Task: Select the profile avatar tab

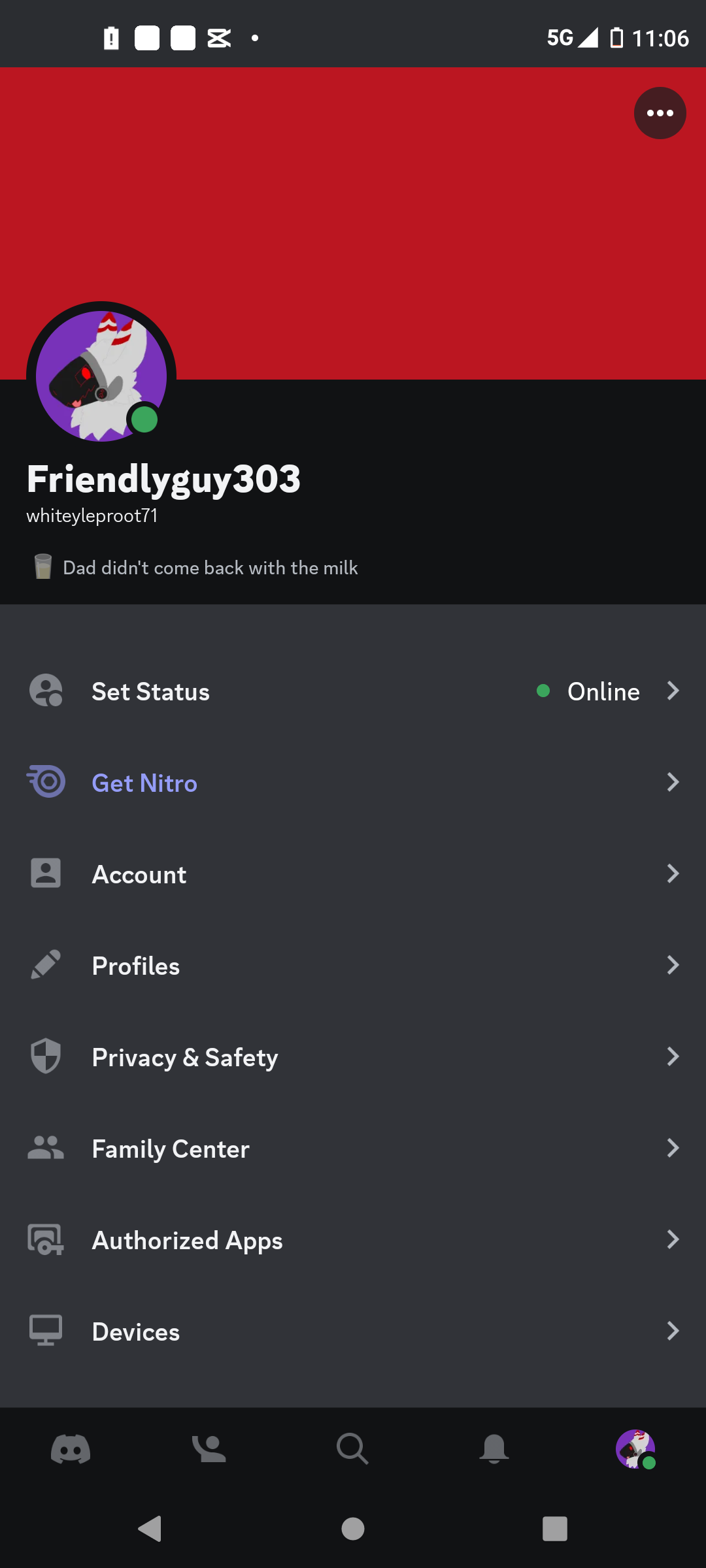Action: pyautogui.click(x=635, y=1449)
